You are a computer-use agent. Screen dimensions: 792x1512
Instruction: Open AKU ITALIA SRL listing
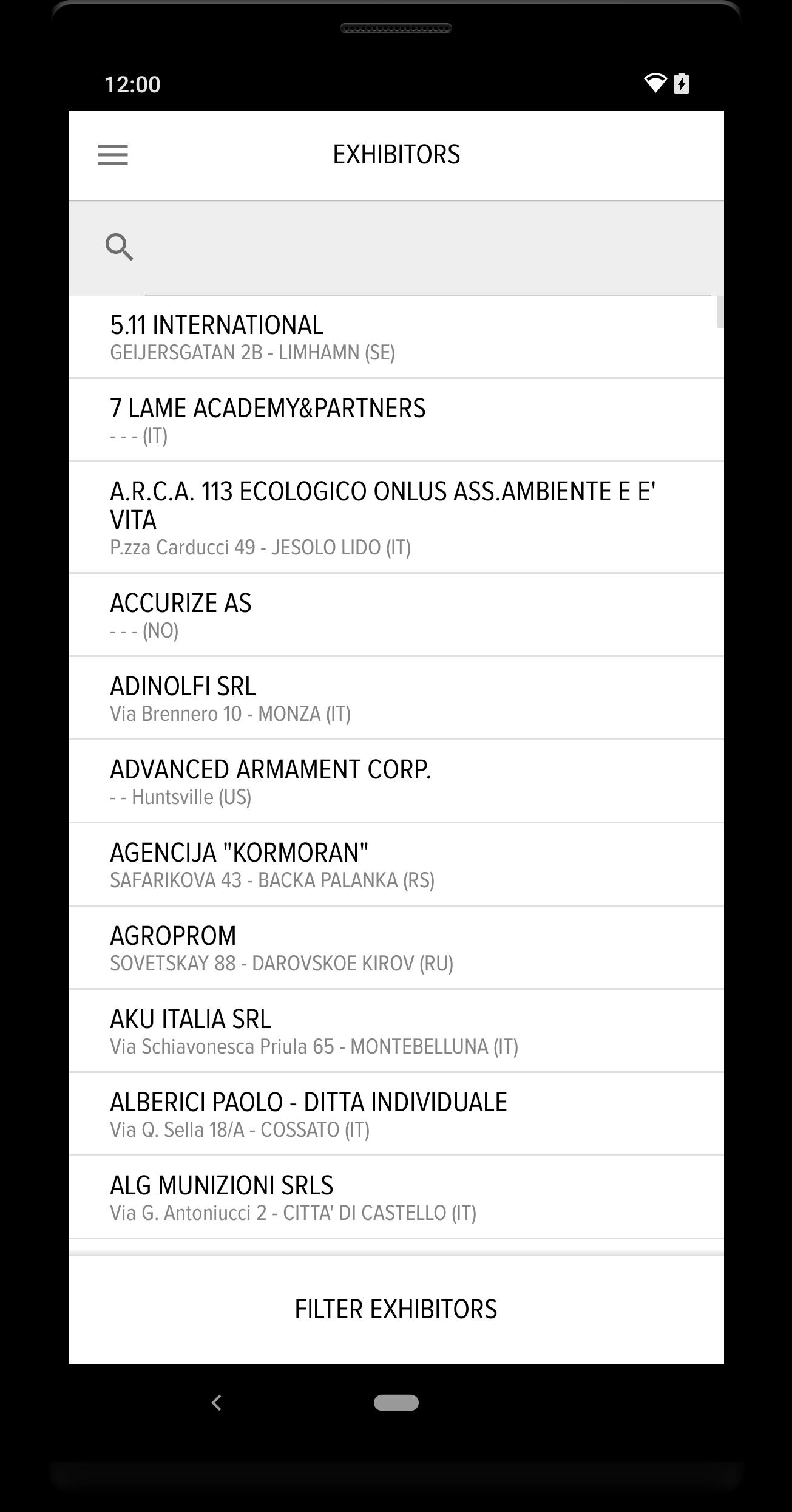pos(394,1031)
